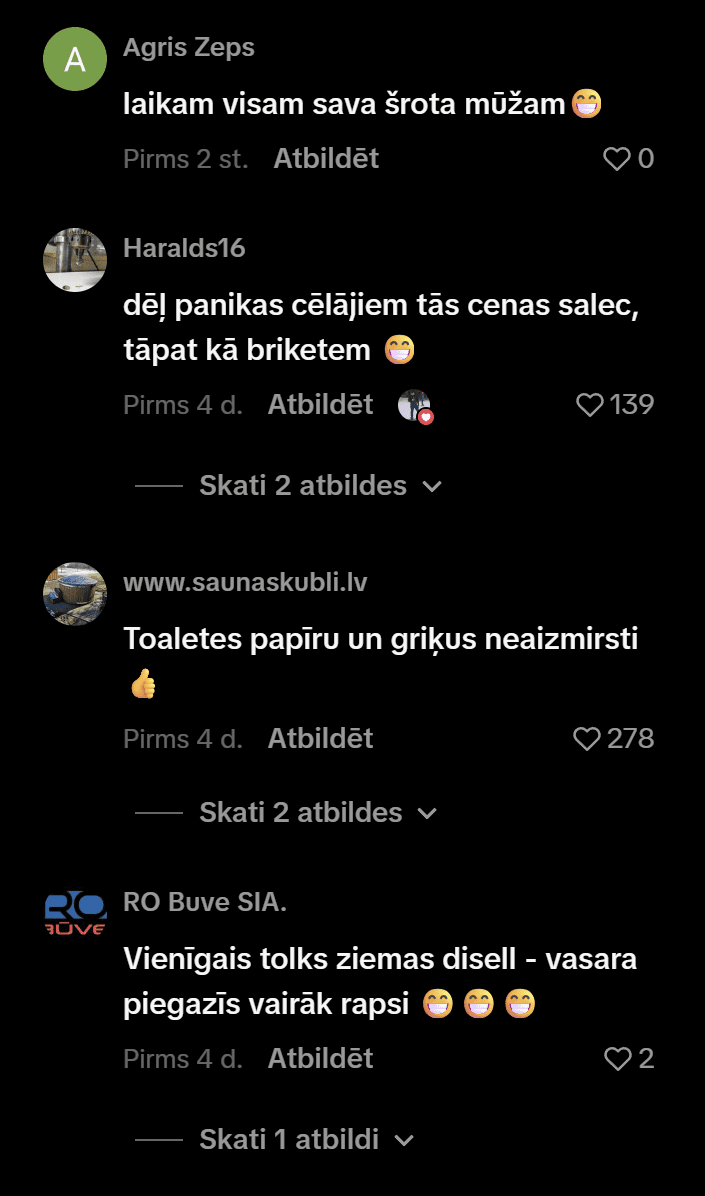Open RO Buve SIA. profile avatar
The height and width of the screenshot is (1196, 705).
[x=75, y=914]
